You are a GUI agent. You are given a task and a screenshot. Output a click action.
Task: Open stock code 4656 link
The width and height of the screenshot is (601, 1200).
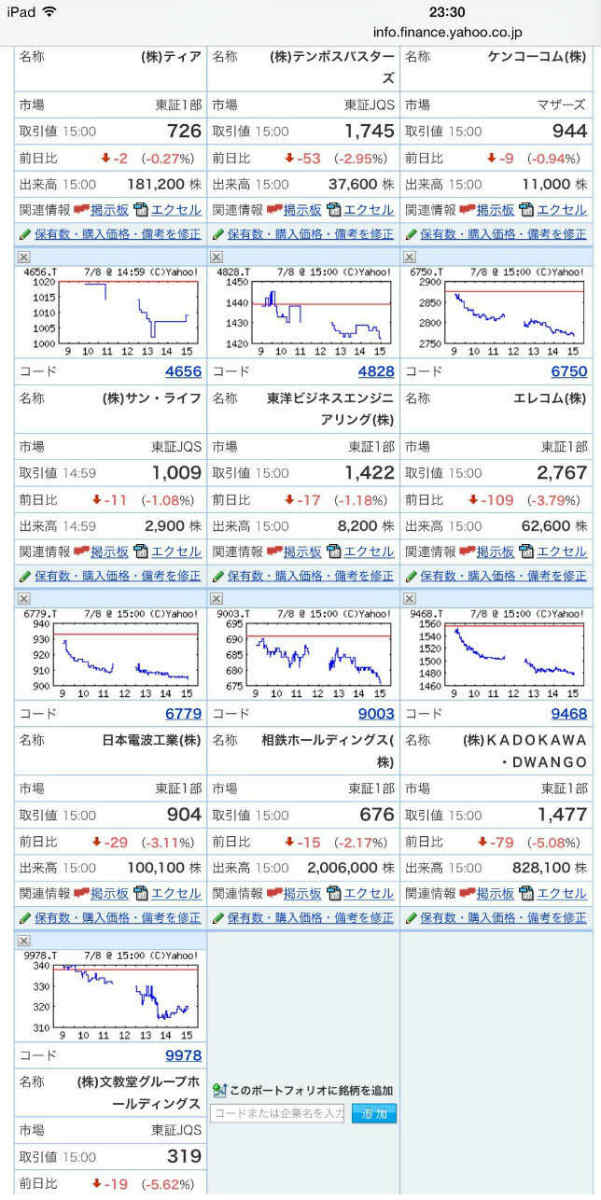click(183, 371)
